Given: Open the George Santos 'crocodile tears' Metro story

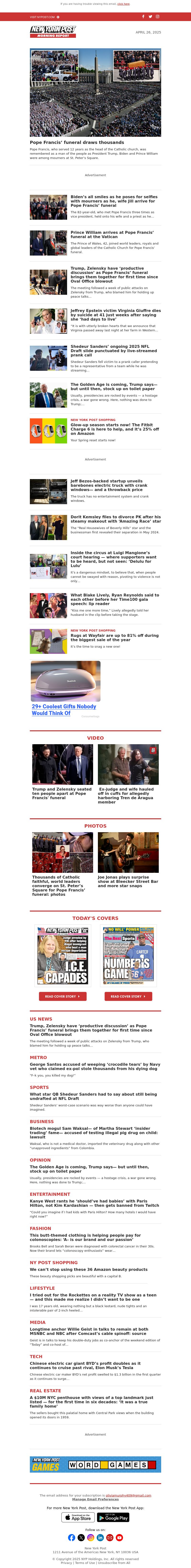Looking at the screenshot, I should (x=95, y=1066).
